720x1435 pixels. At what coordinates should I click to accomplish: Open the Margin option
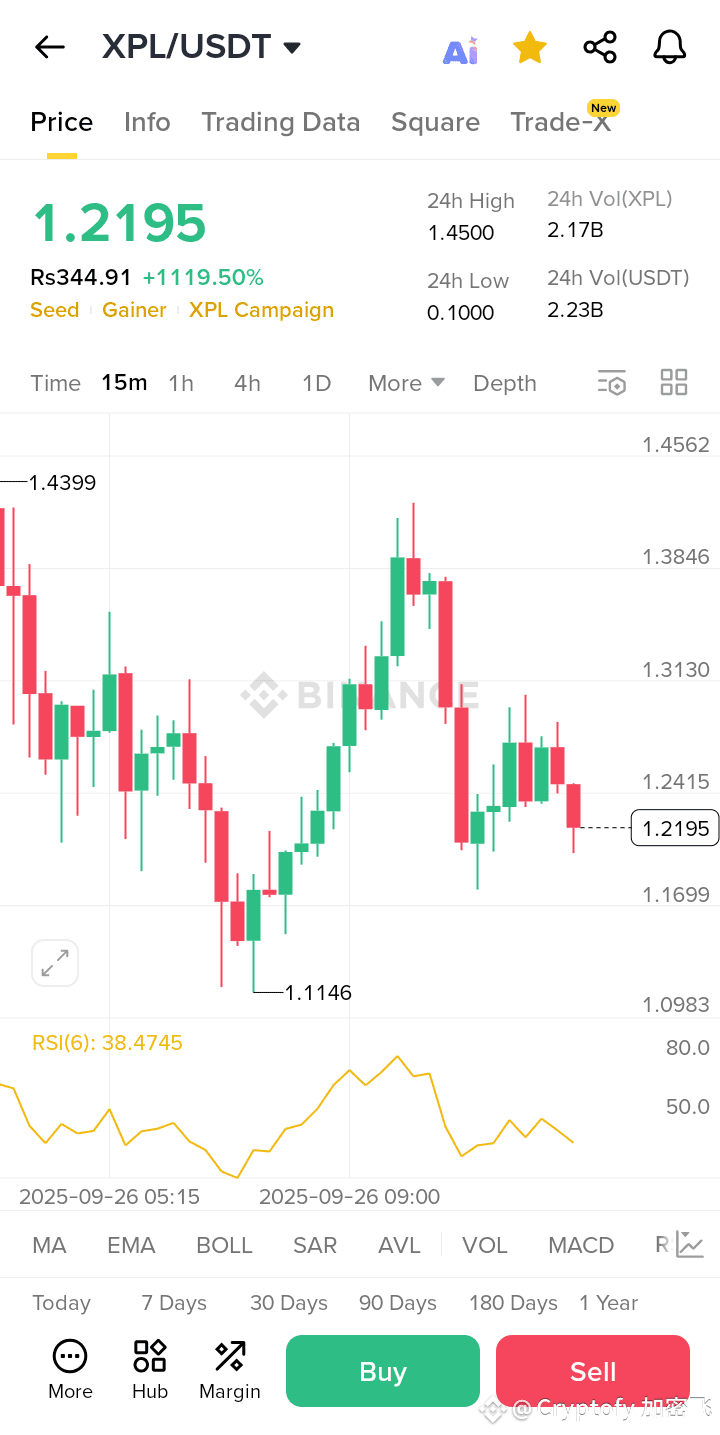tap(230, 1371)
